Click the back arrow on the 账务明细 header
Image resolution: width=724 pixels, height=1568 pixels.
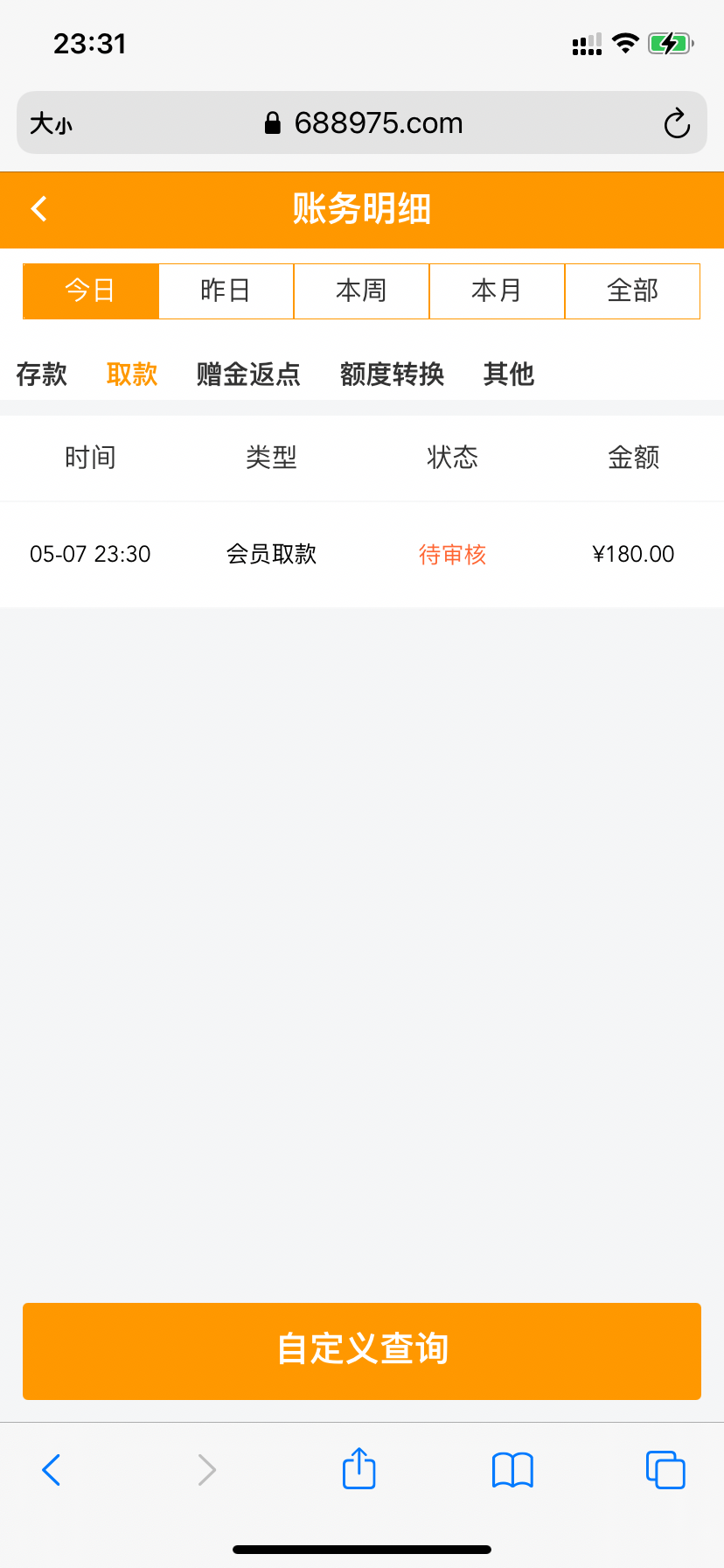(38, 209)
